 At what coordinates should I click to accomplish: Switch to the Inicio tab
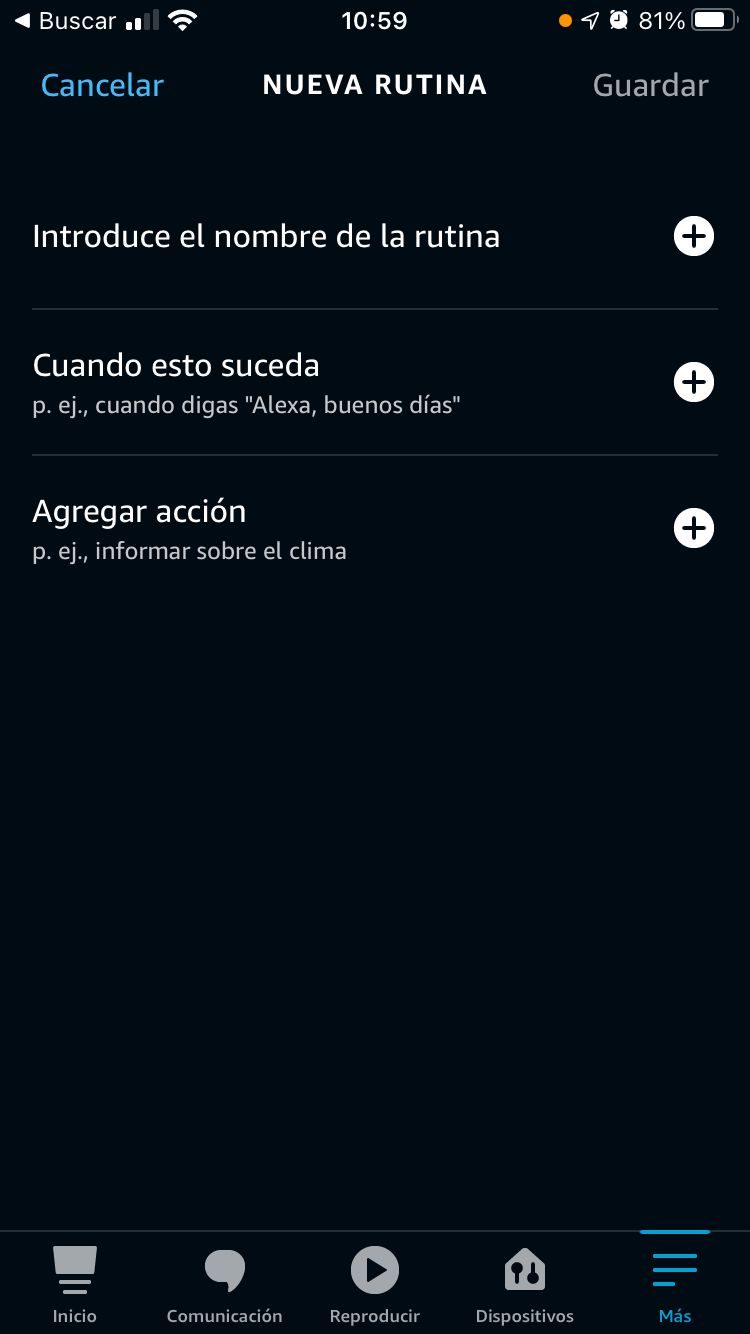coord(75,1284)
